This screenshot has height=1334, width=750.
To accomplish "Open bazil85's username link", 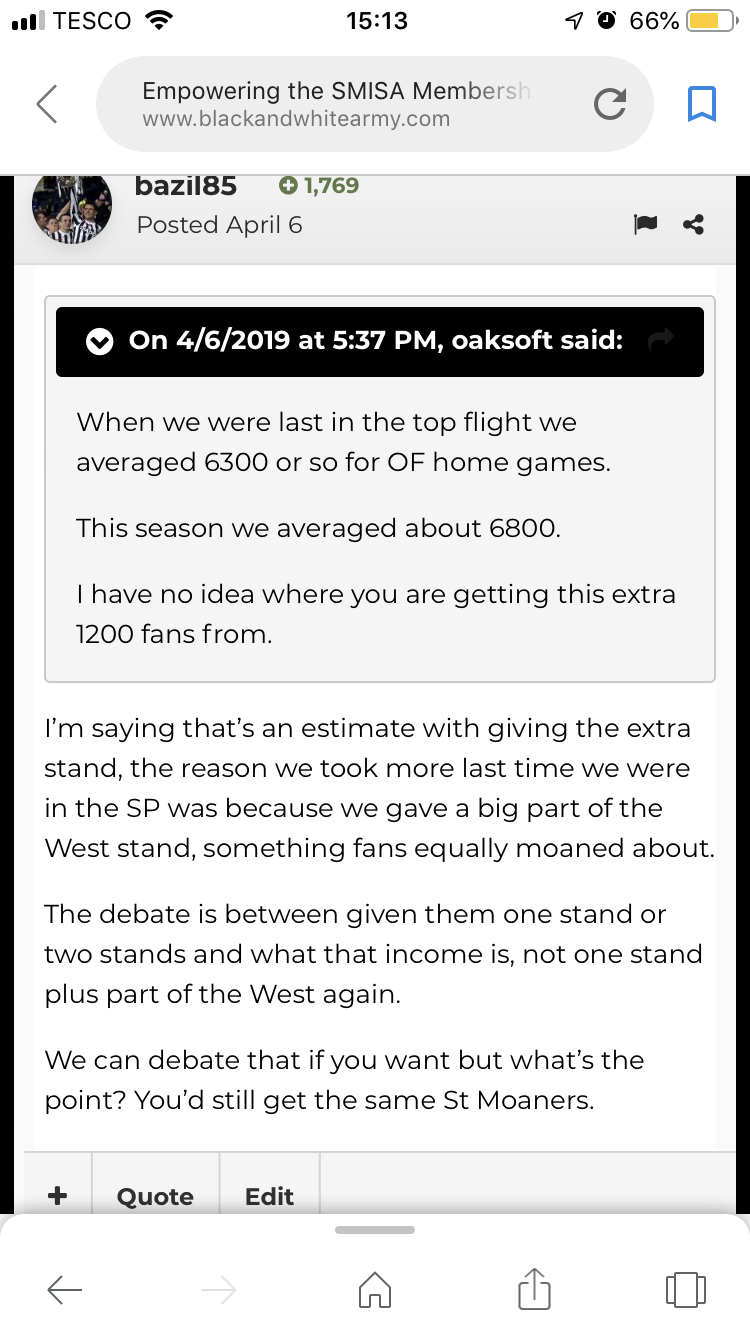I will click(x=185, y=186).
